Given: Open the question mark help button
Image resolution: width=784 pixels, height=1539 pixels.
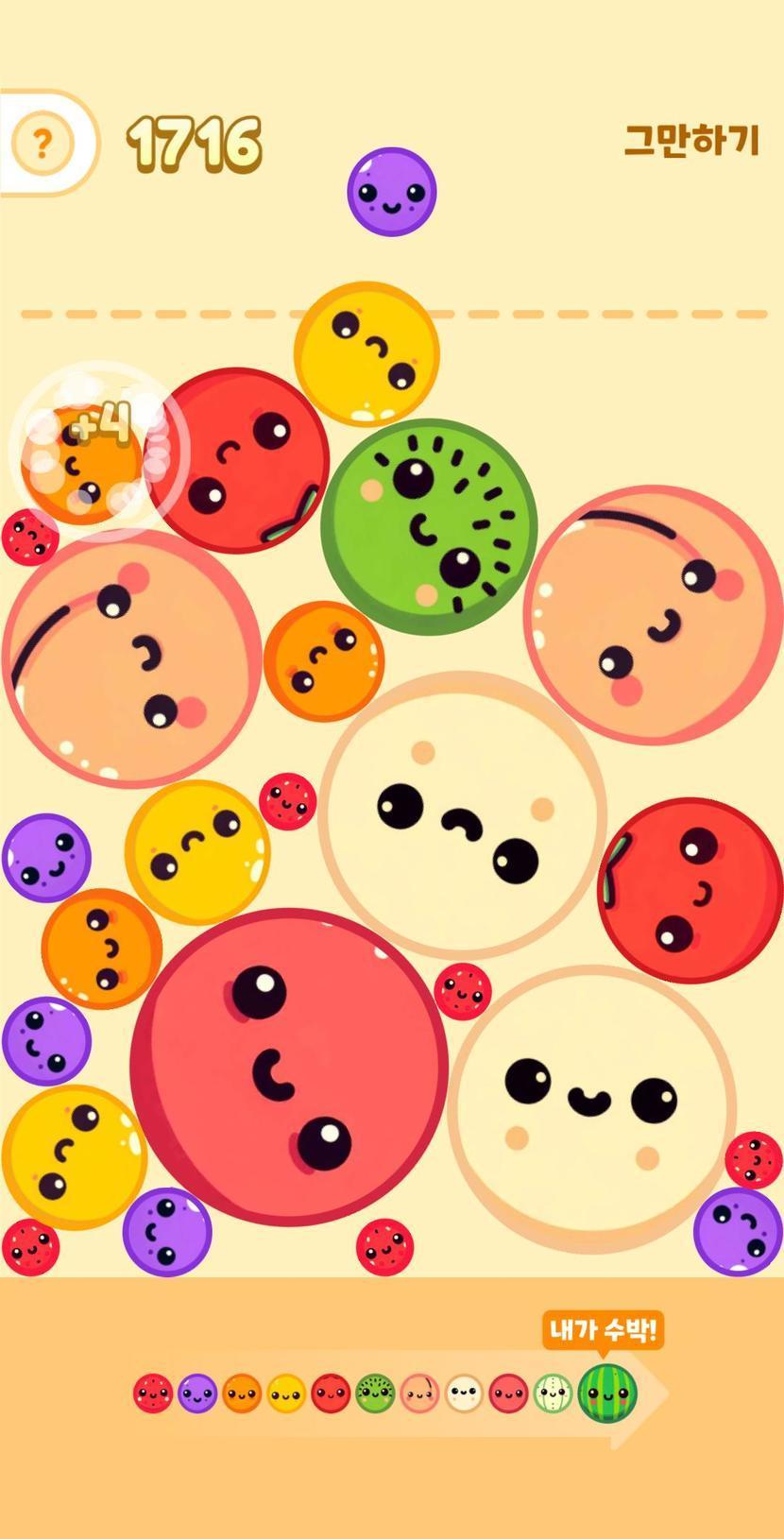Looking at the screenshot, I should [42, 144].
